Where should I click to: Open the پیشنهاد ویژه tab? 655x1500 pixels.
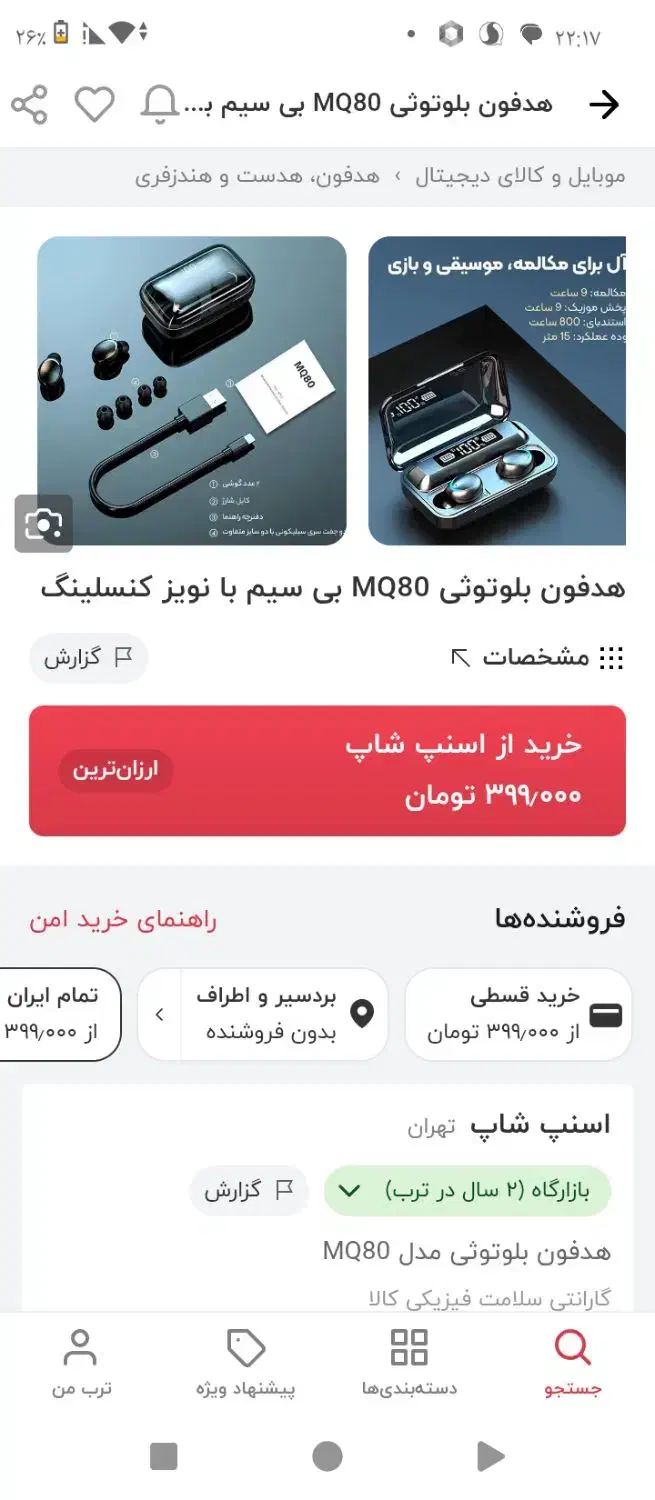pos(246,1362)
